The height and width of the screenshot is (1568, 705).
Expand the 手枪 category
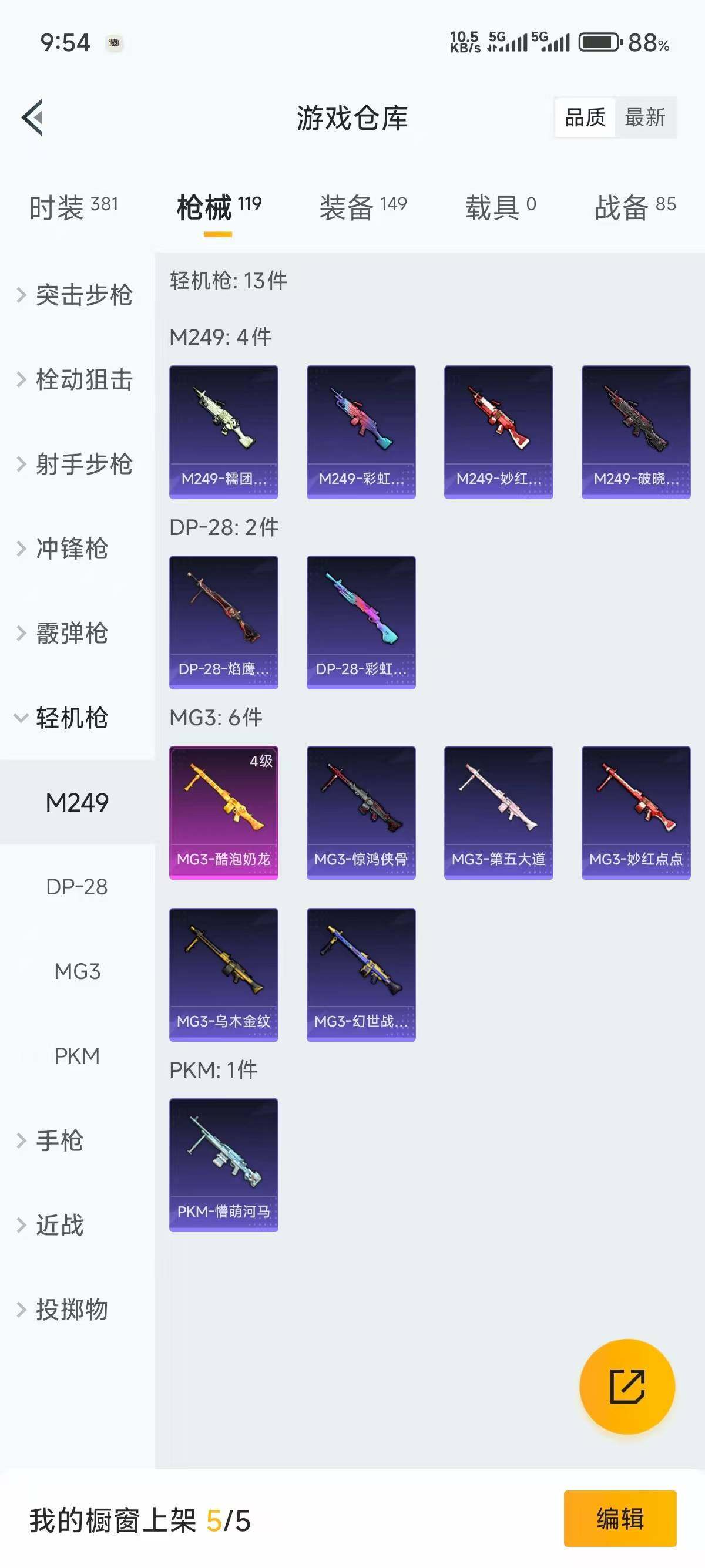coord(63,1139)
